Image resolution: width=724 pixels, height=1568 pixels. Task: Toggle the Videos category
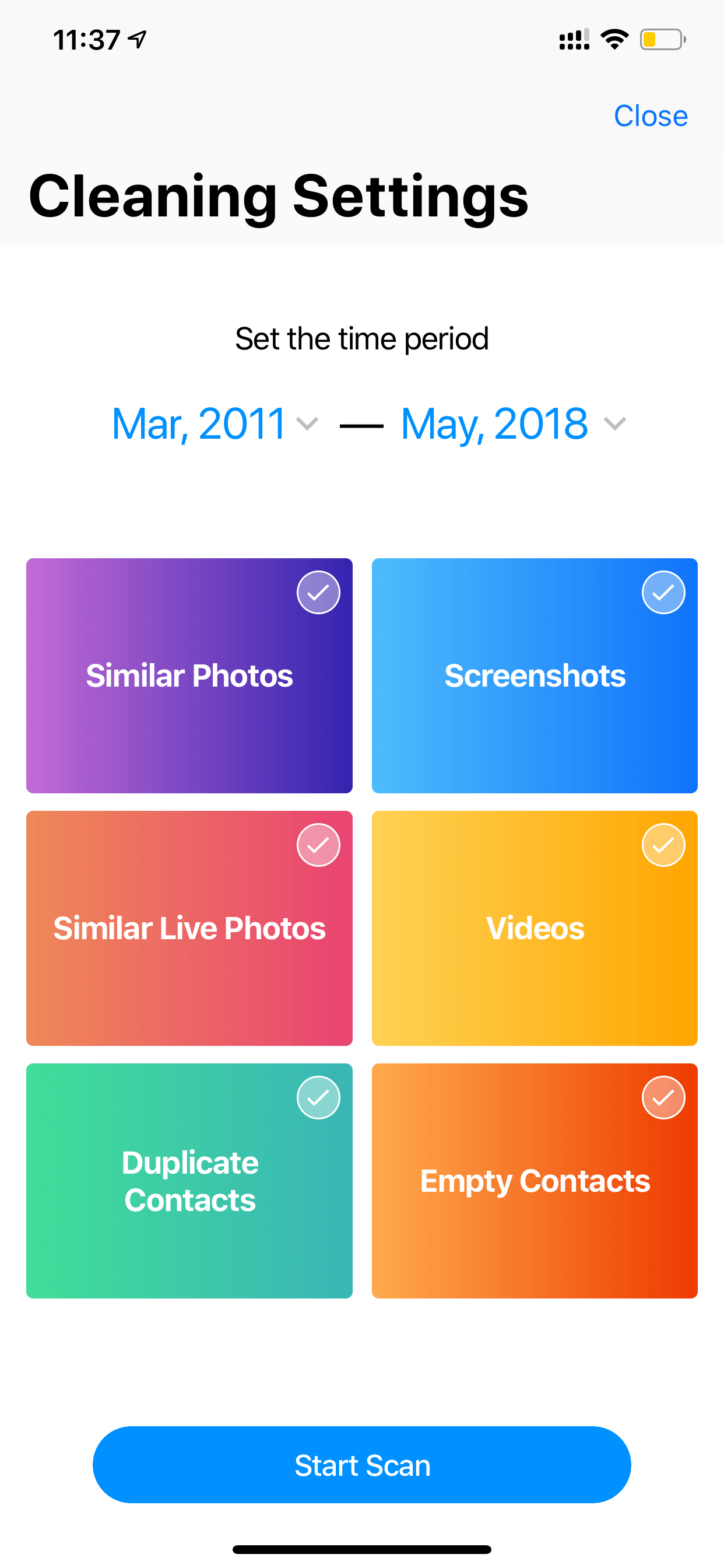[x=535, y=928]
